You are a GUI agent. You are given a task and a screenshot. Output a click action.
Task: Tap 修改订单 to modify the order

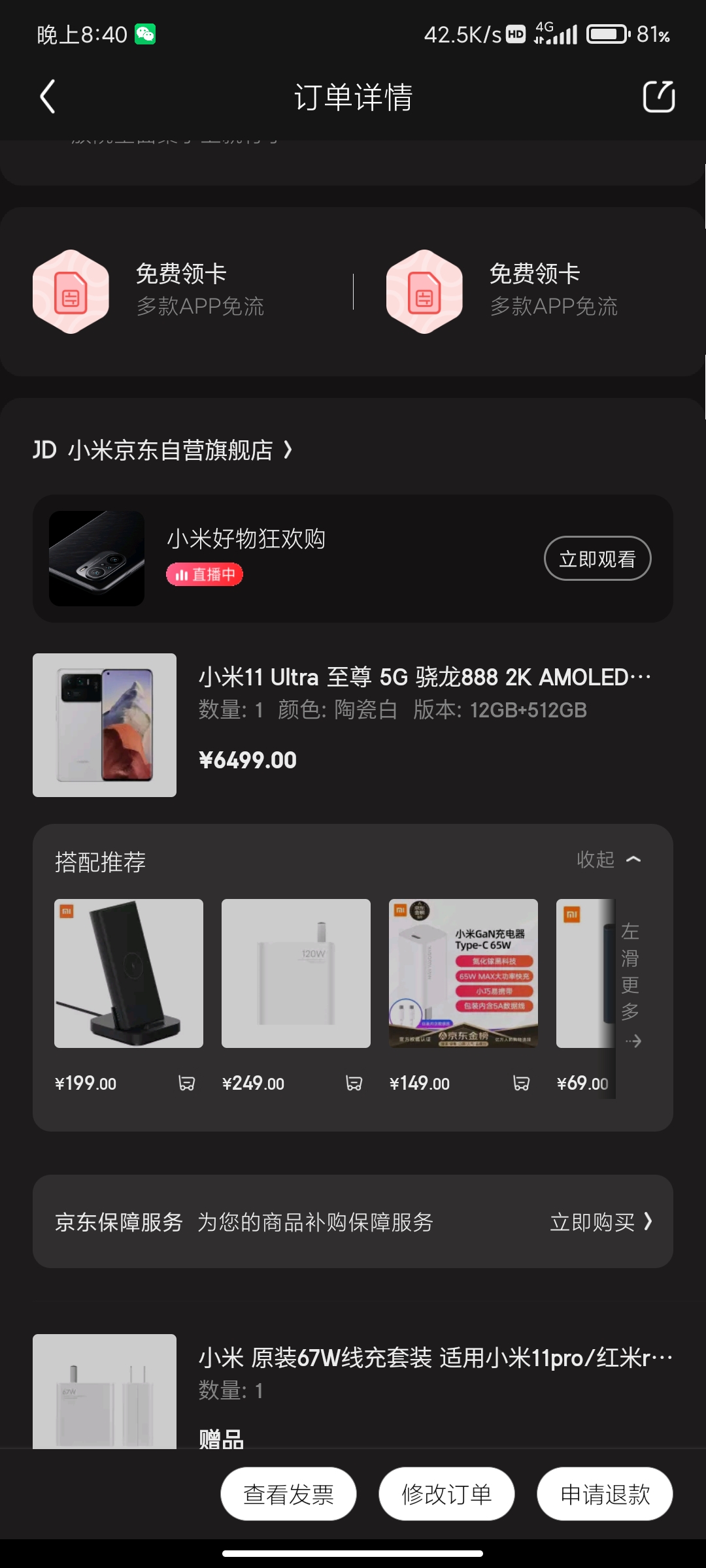tap(446, 1494)
